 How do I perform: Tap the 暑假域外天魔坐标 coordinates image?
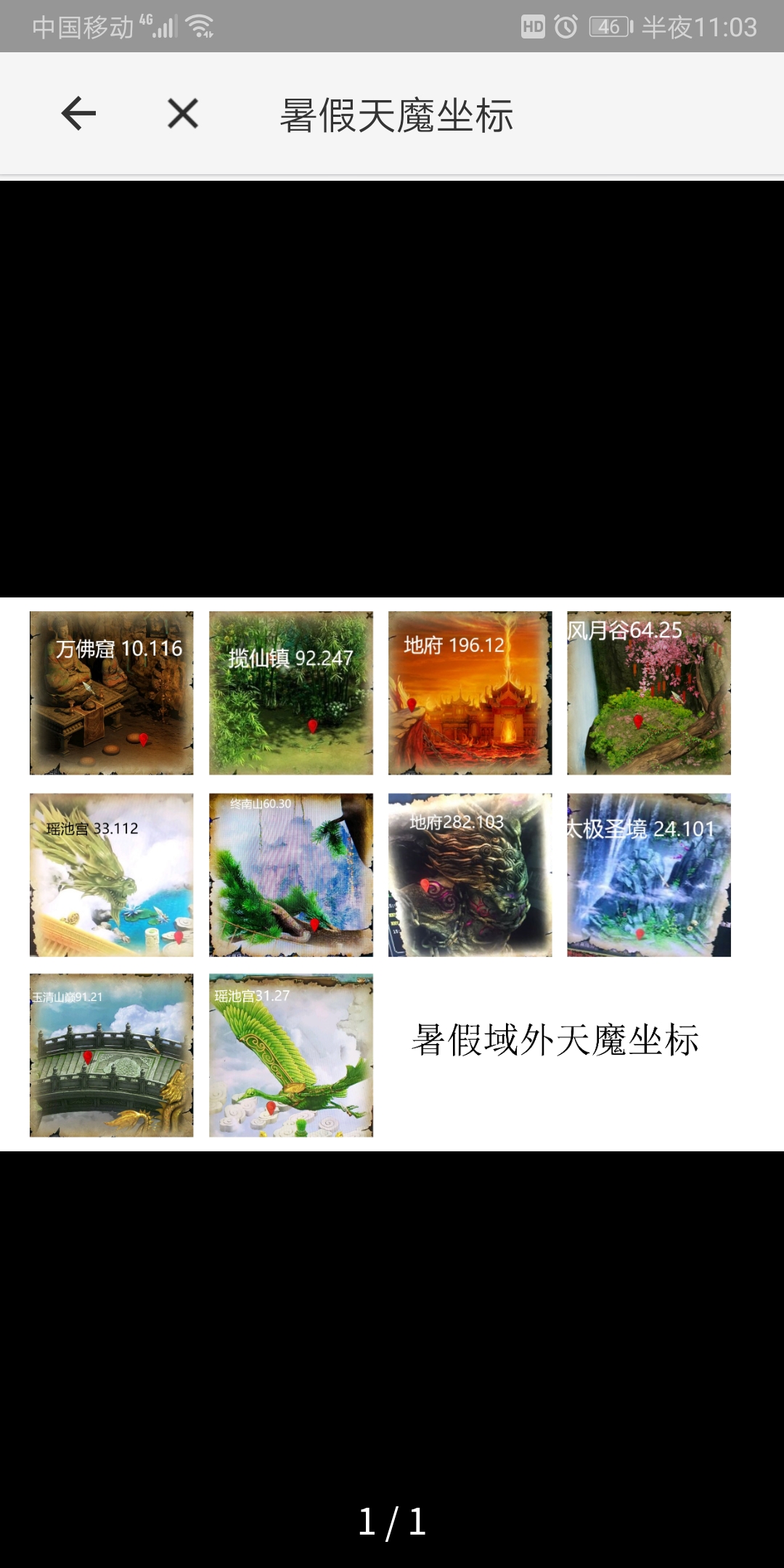coord(392,874)
